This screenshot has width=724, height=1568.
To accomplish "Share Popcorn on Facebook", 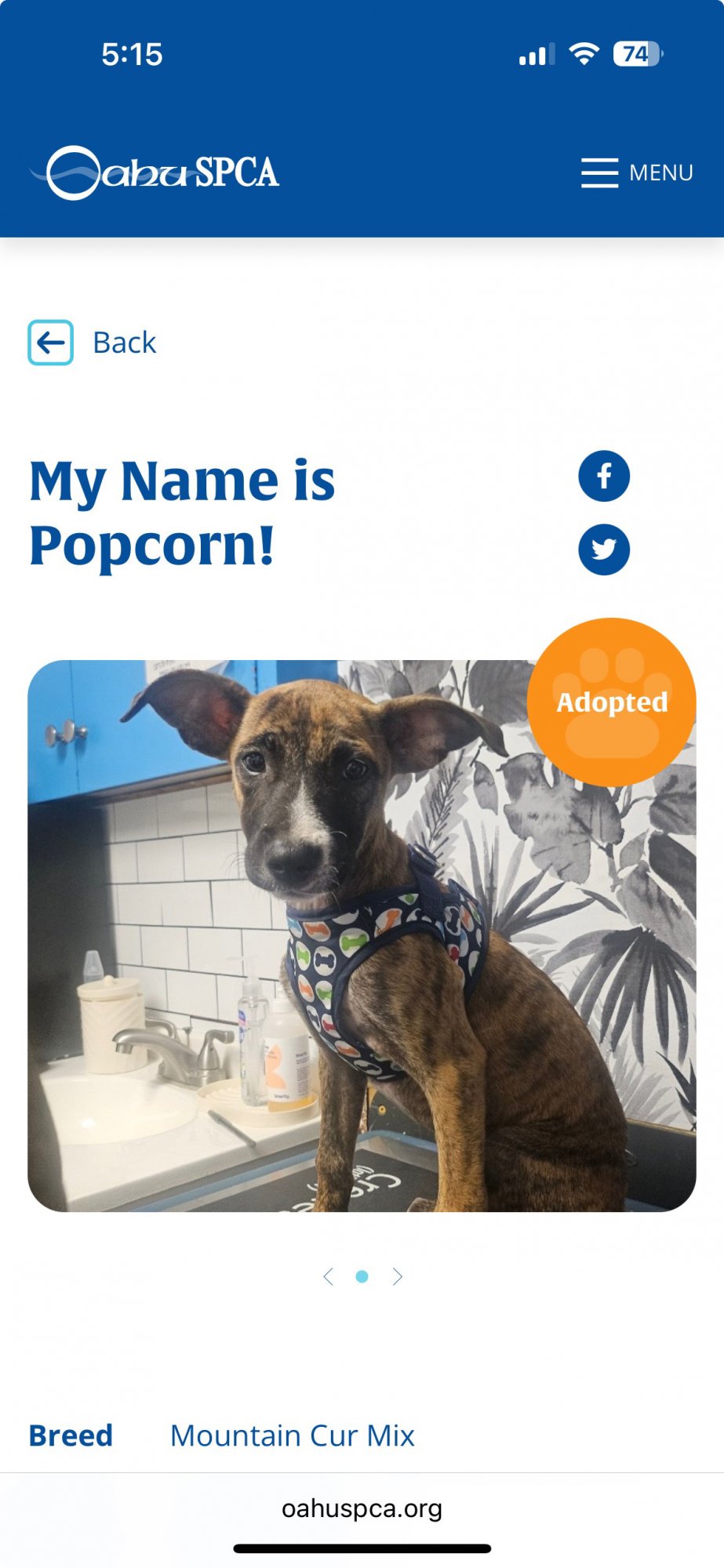I will click(x=604, y=476).
